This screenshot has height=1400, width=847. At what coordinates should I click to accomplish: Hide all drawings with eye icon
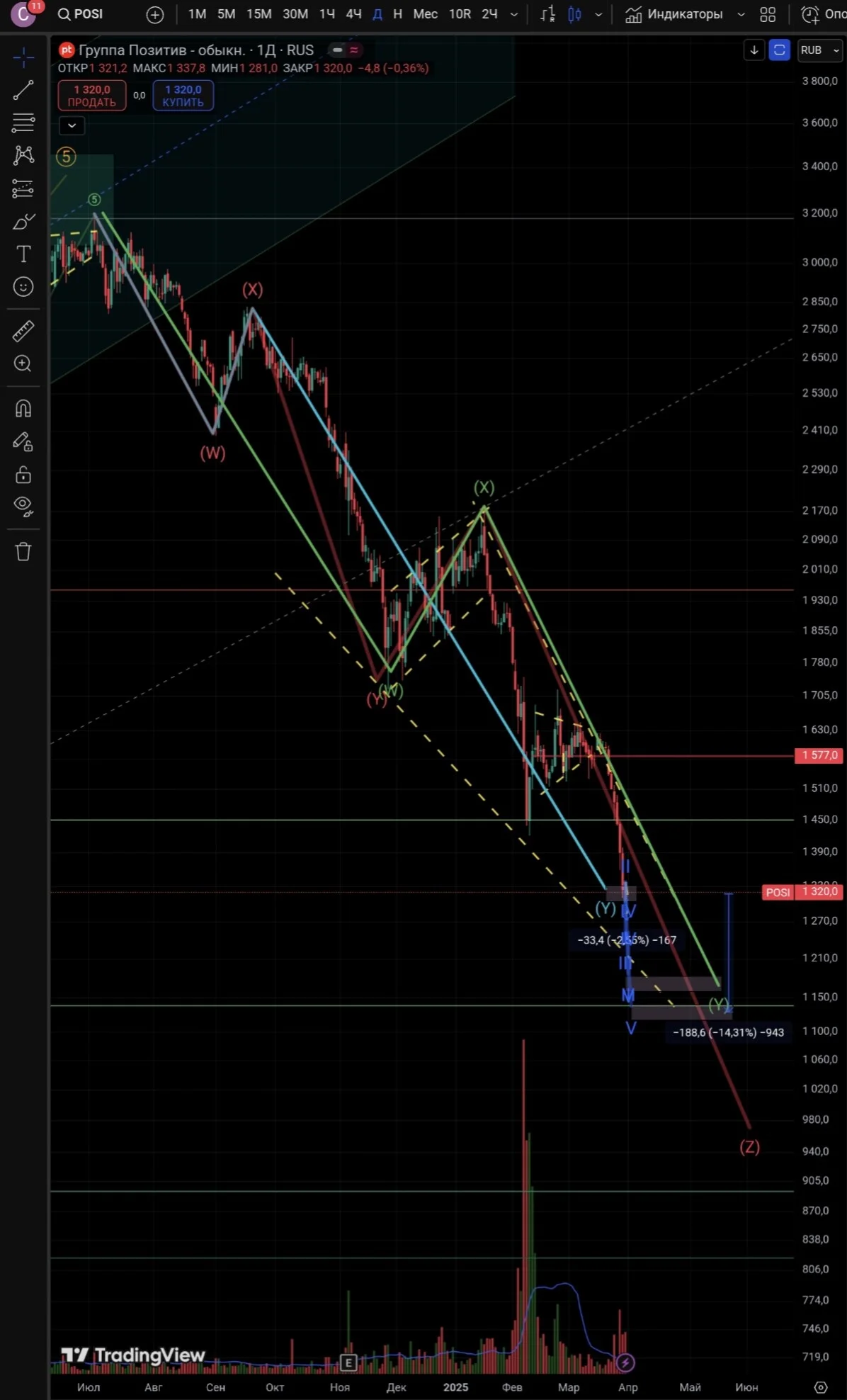click(23, 506)
